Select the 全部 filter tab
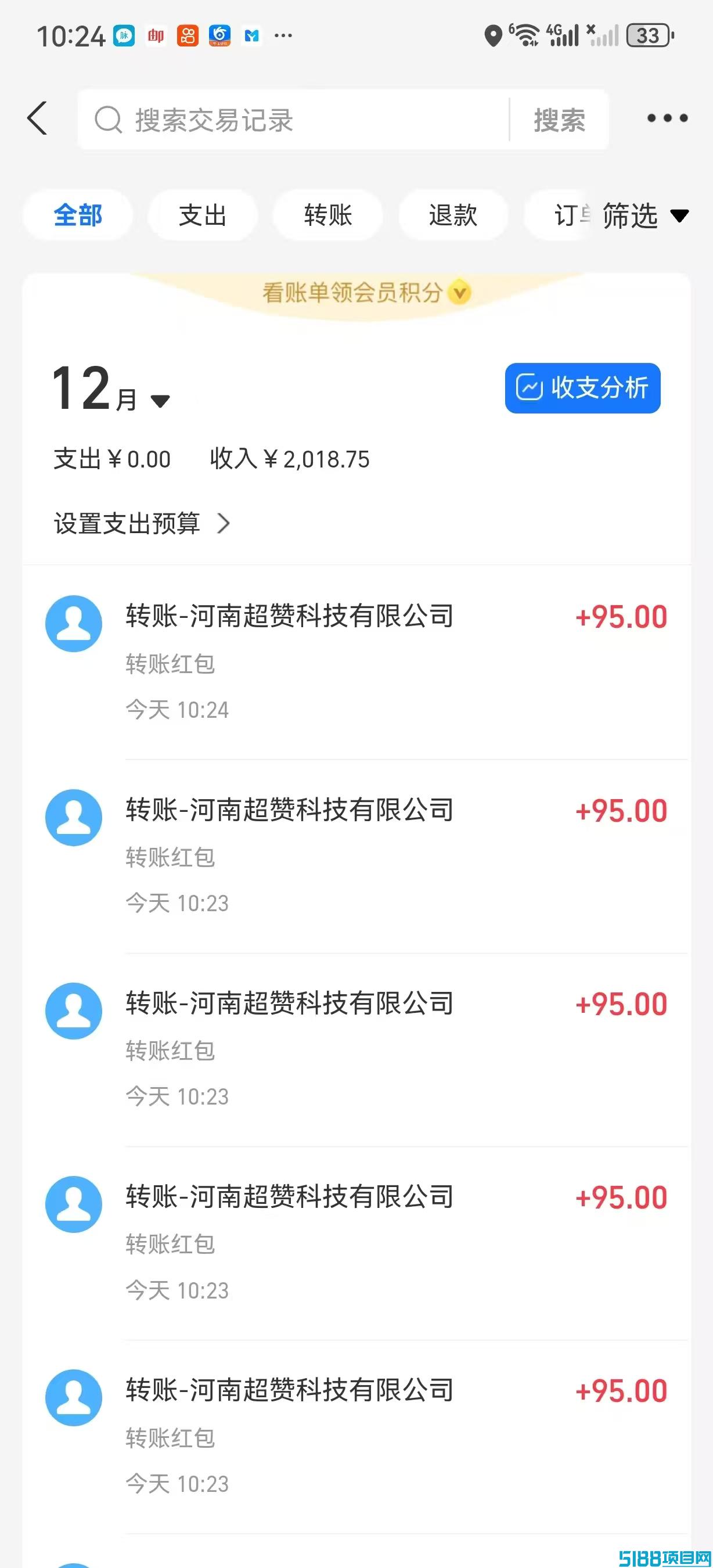The image size is (713, 1568). point(78,215)
